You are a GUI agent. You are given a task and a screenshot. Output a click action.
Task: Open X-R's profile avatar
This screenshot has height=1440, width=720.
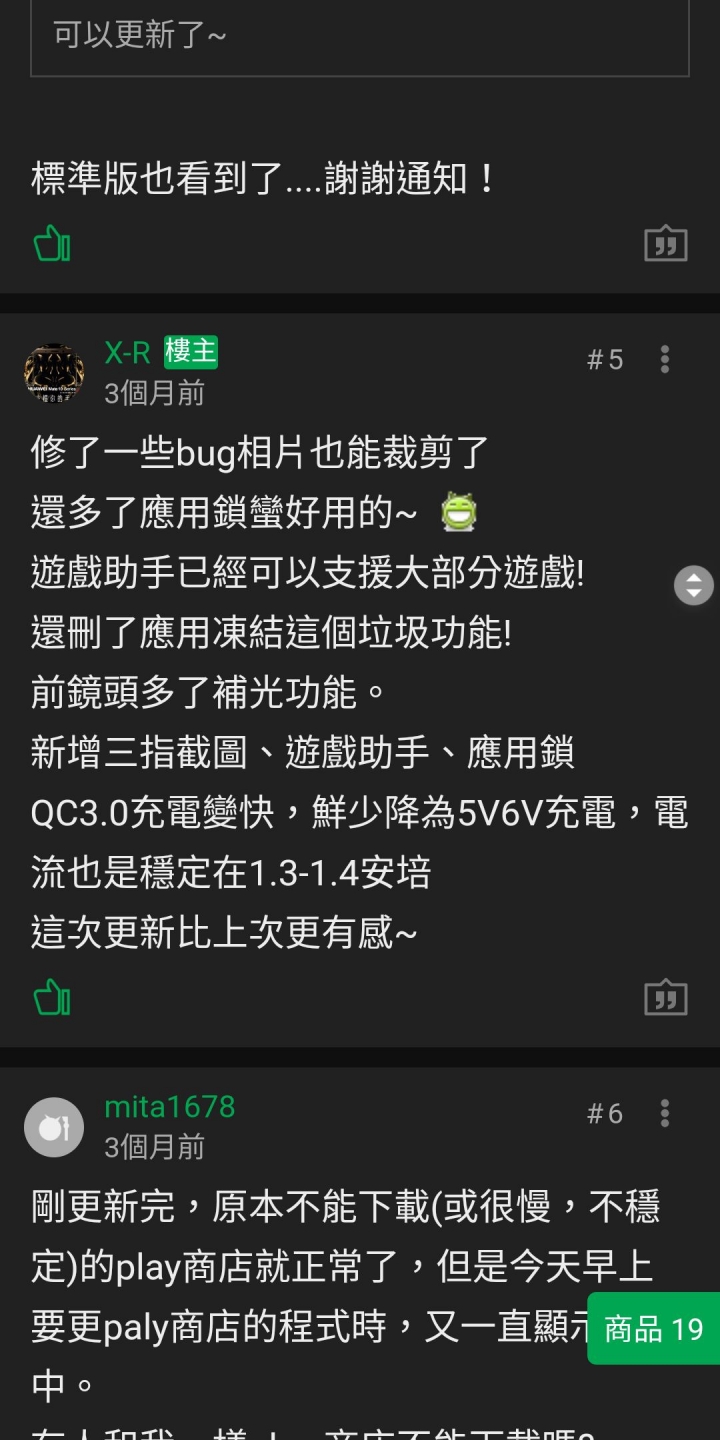54,374
